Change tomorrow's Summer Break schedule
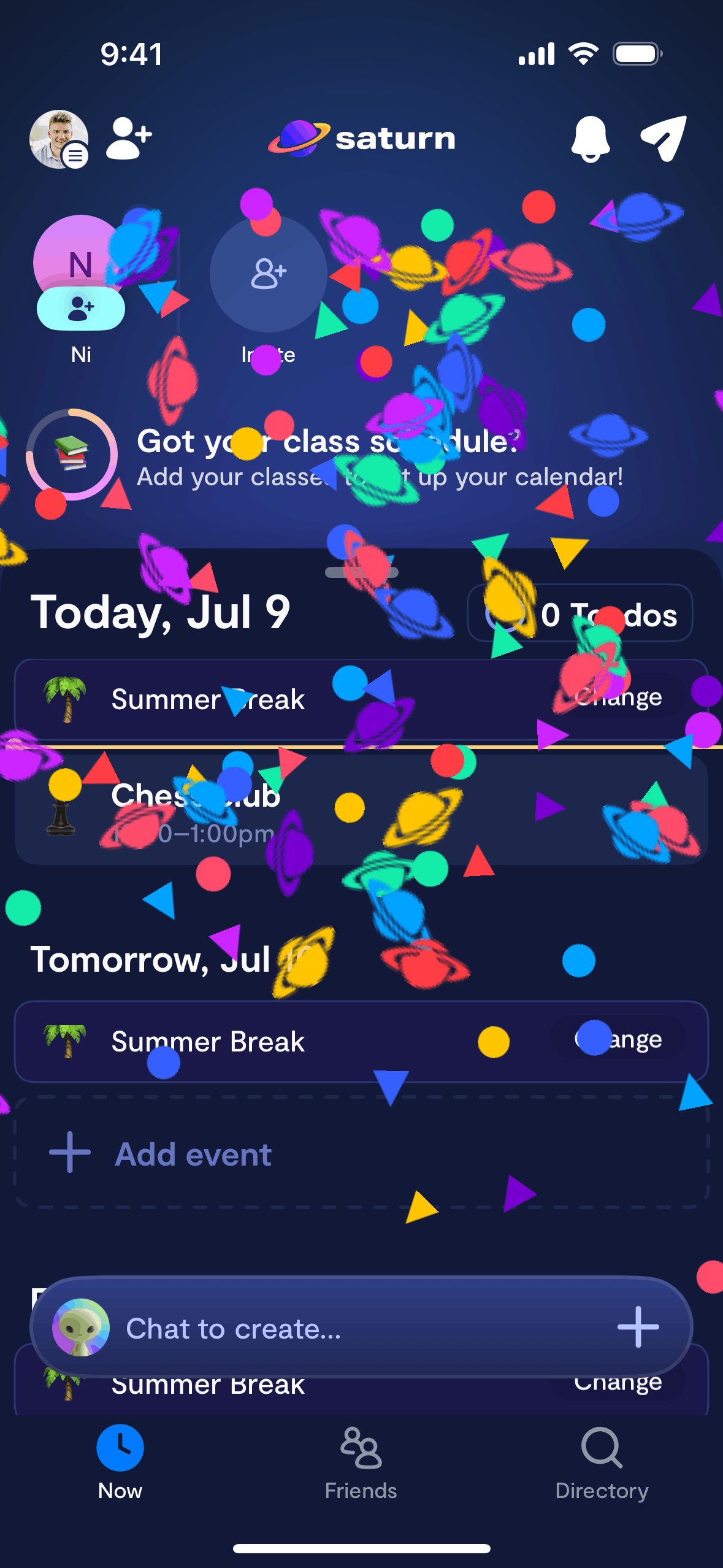The image size is (723, 1568). [x=618, y=1040]
